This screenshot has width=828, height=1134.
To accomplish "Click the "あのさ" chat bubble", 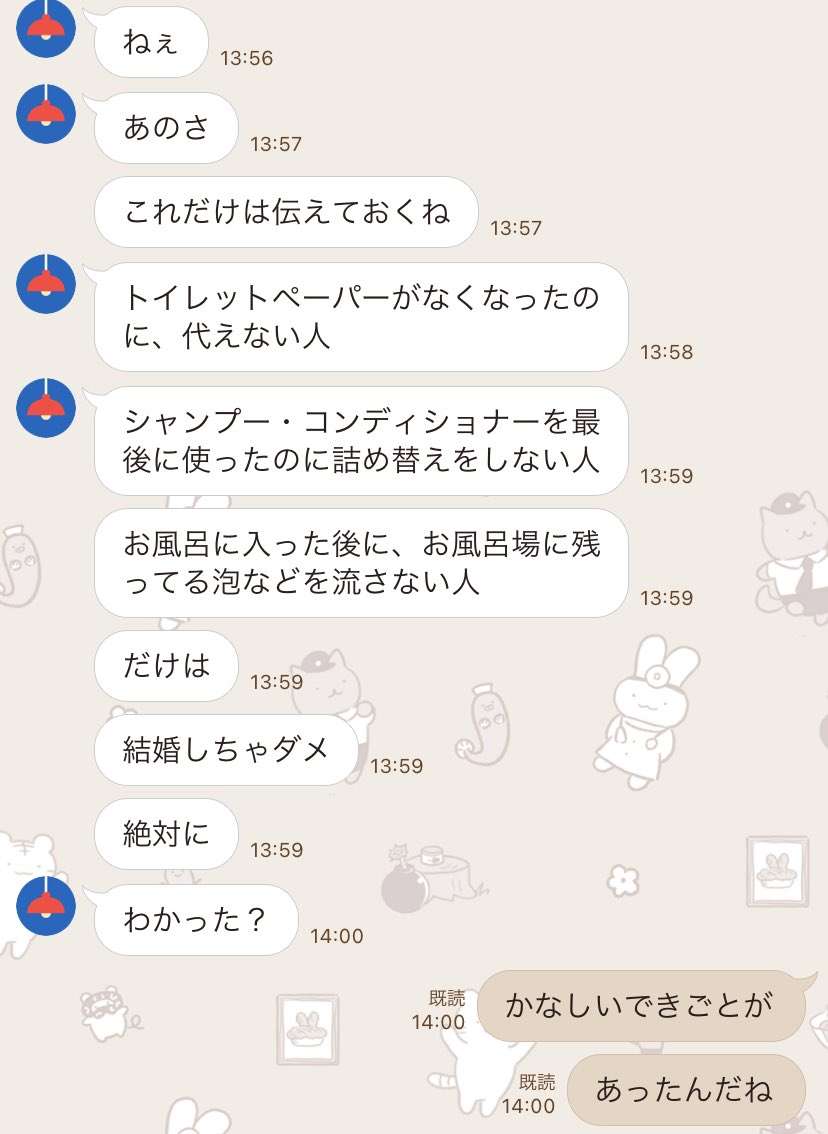I will click(x=165, y=128).
